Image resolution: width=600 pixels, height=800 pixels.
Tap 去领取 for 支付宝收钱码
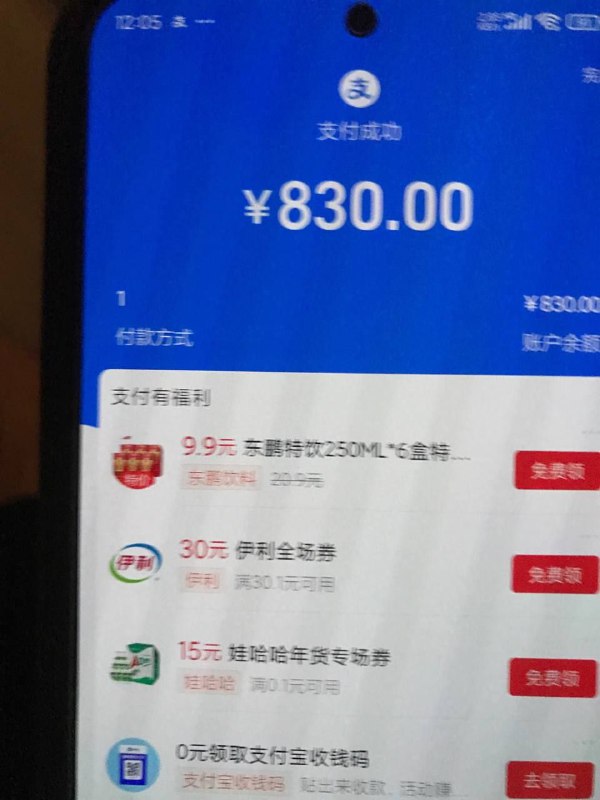coord(549,779)
